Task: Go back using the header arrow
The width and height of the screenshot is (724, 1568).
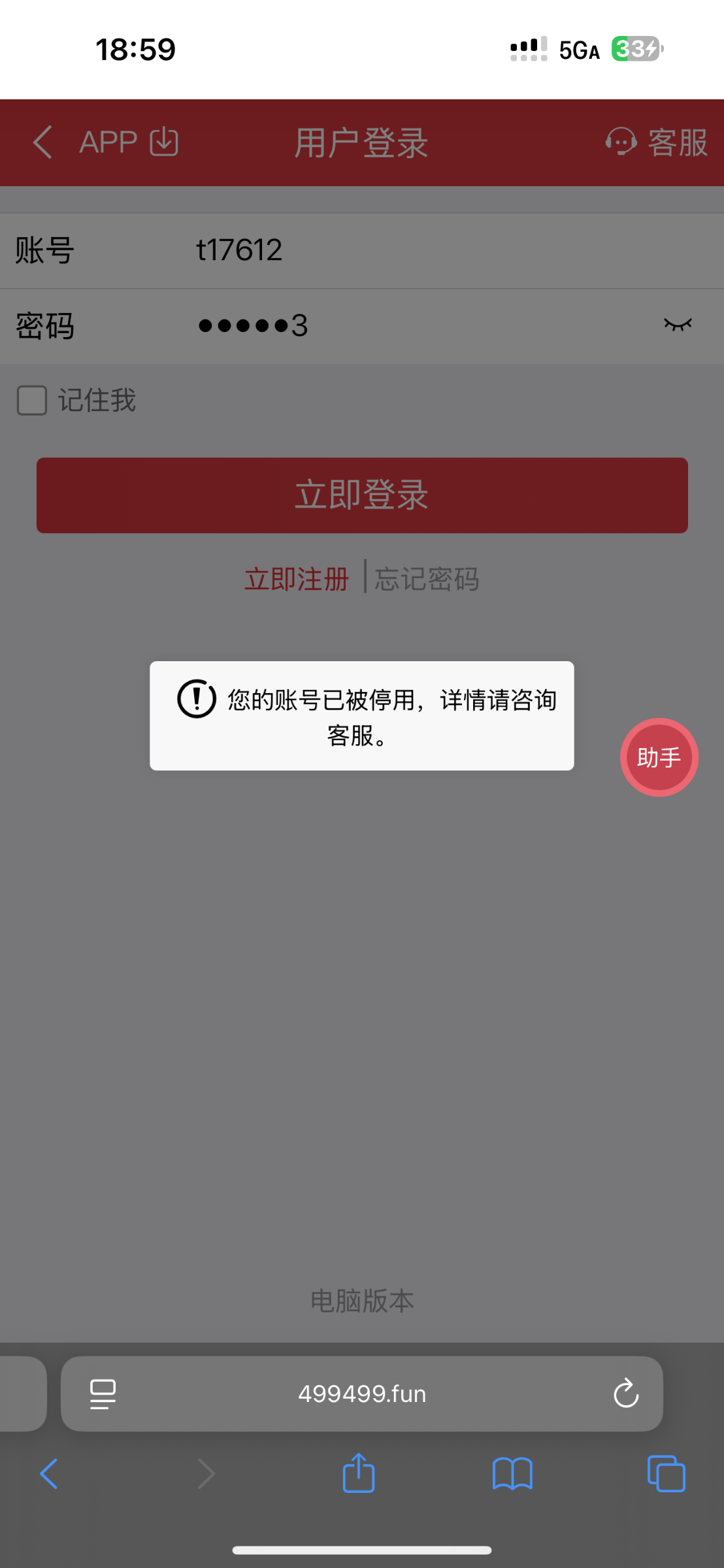Action: 42,142
